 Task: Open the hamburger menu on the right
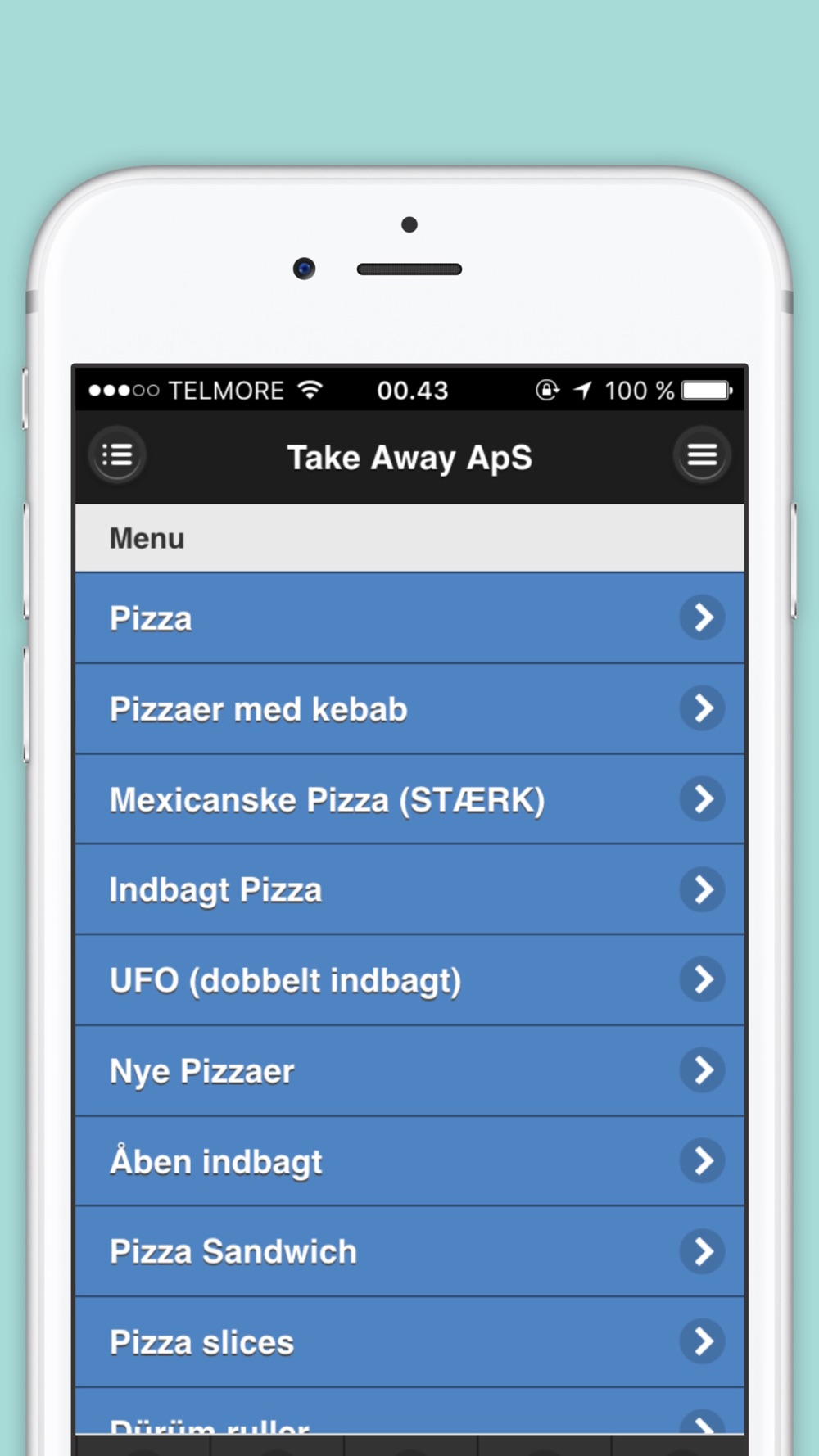pyautogui.click(x=702, y=454)
